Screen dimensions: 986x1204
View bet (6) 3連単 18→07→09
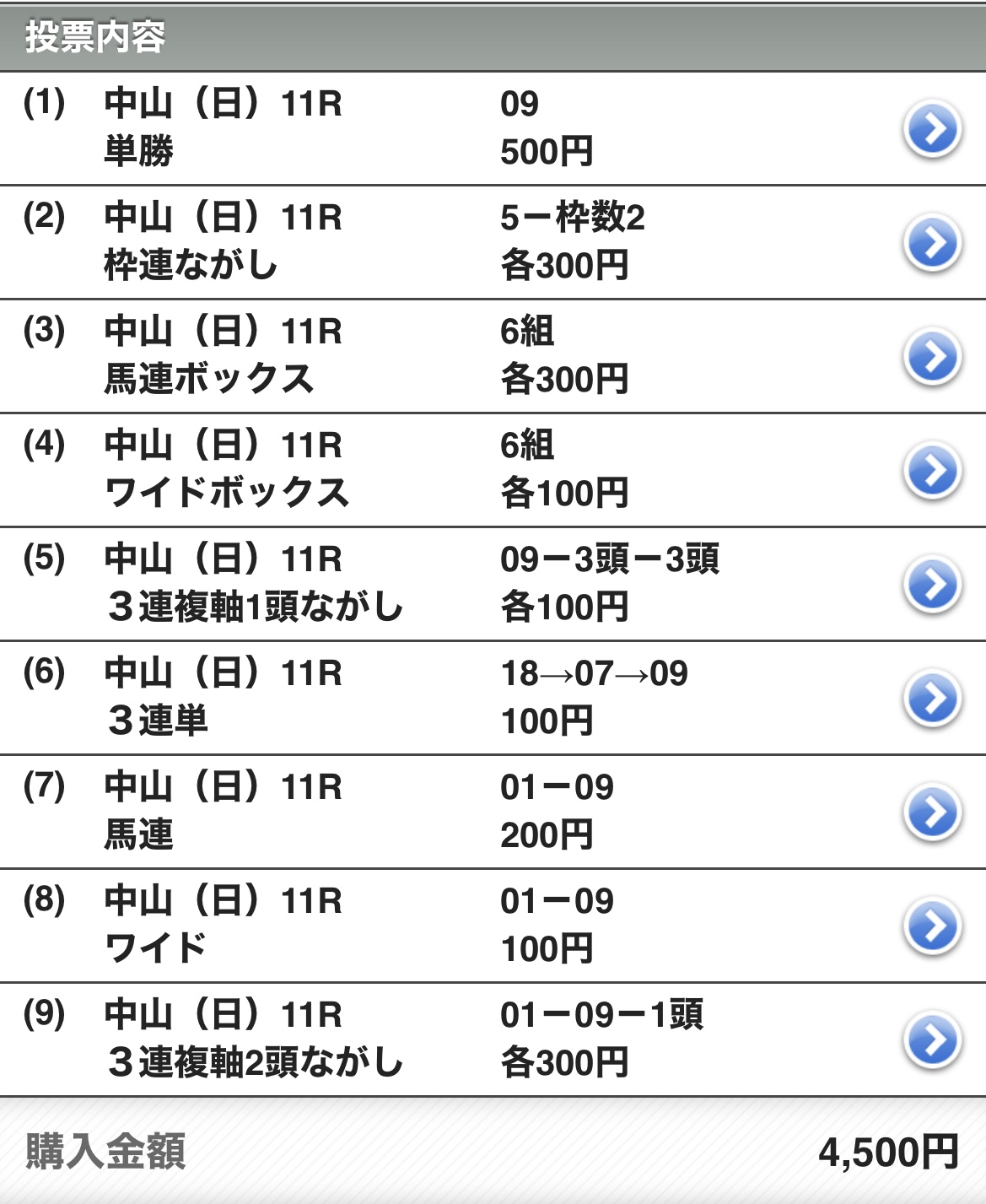[x=932, y=699]
